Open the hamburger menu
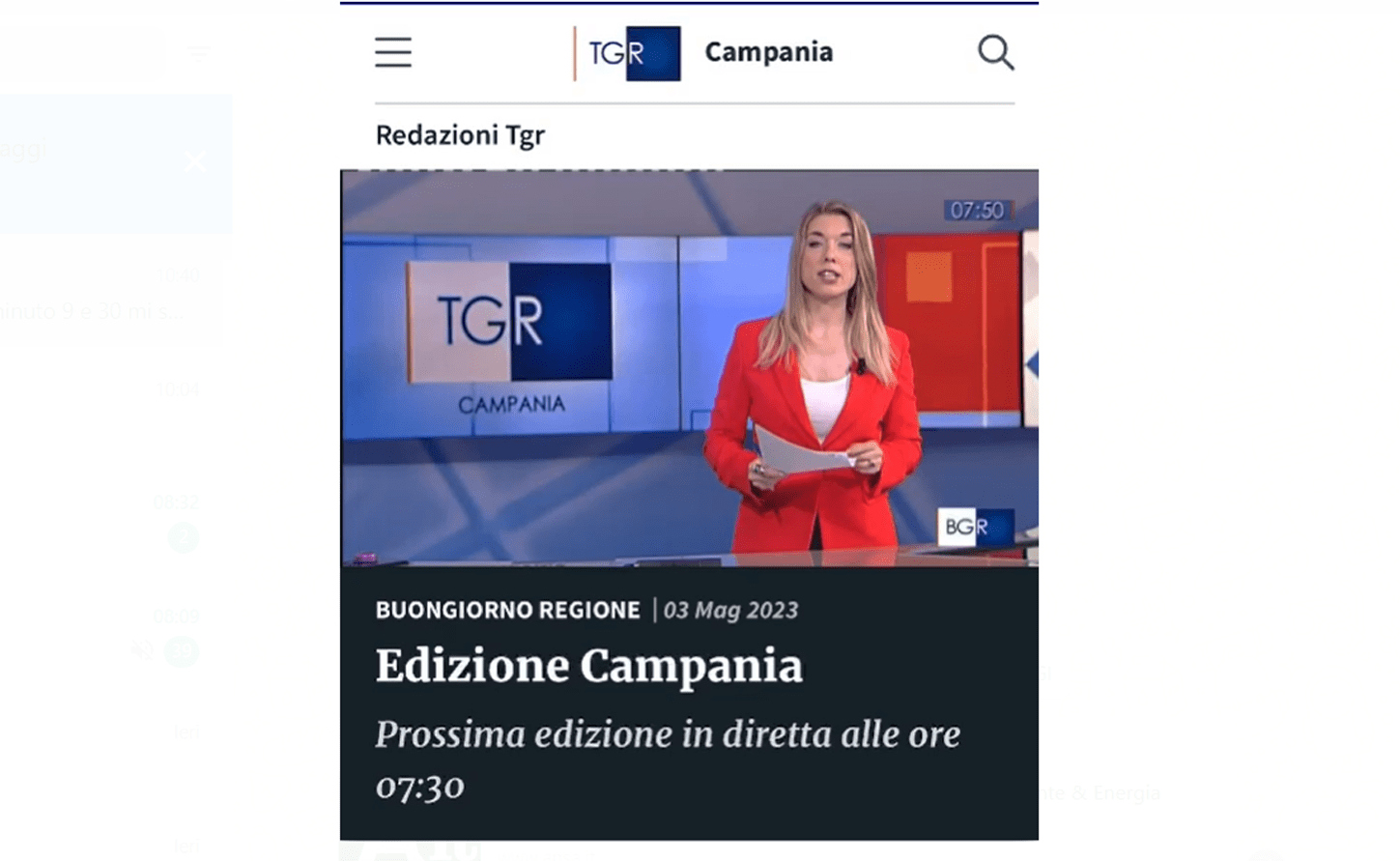The height and width of the screenshot is (861, 1400). tap(393, 52)
